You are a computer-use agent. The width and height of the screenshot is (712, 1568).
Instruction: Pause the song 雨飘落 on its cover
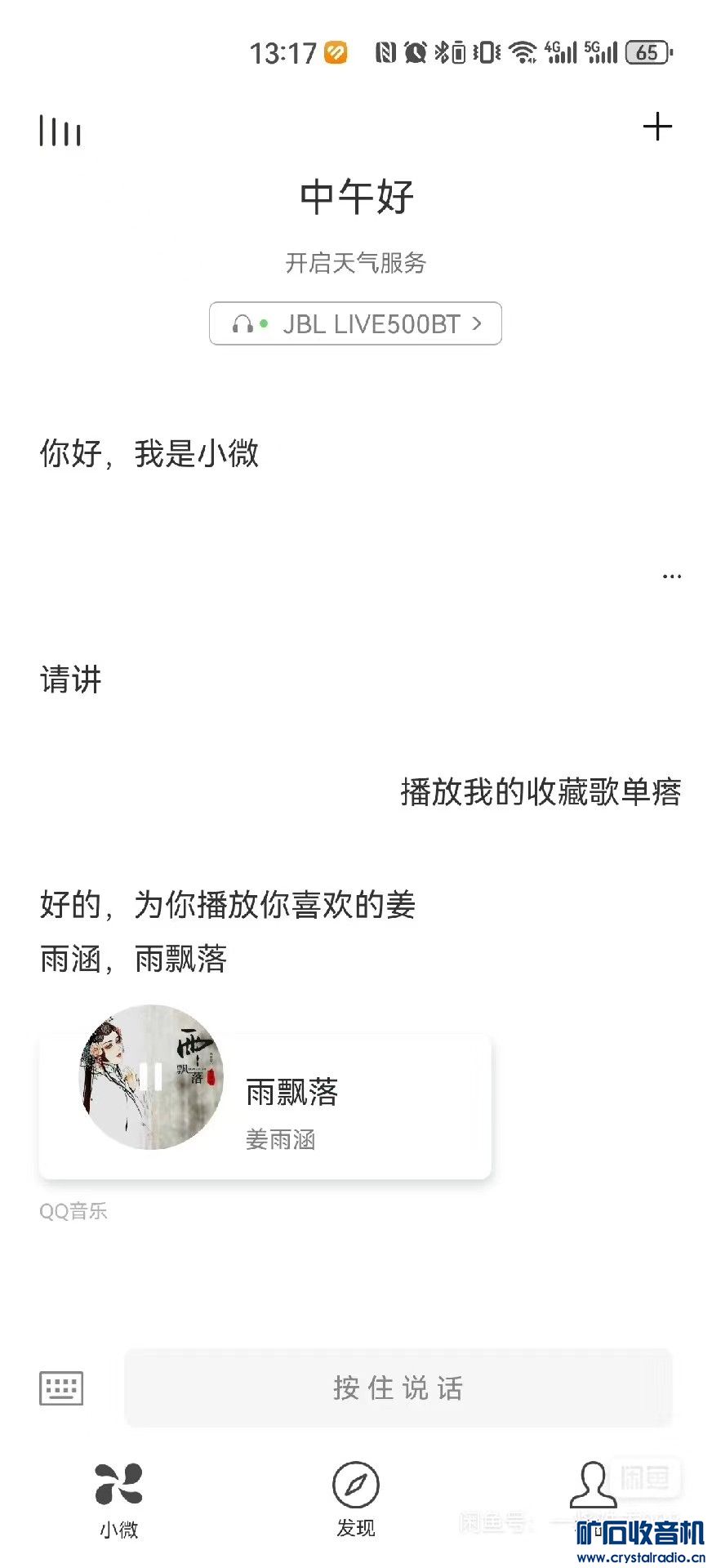[151, 1076]
